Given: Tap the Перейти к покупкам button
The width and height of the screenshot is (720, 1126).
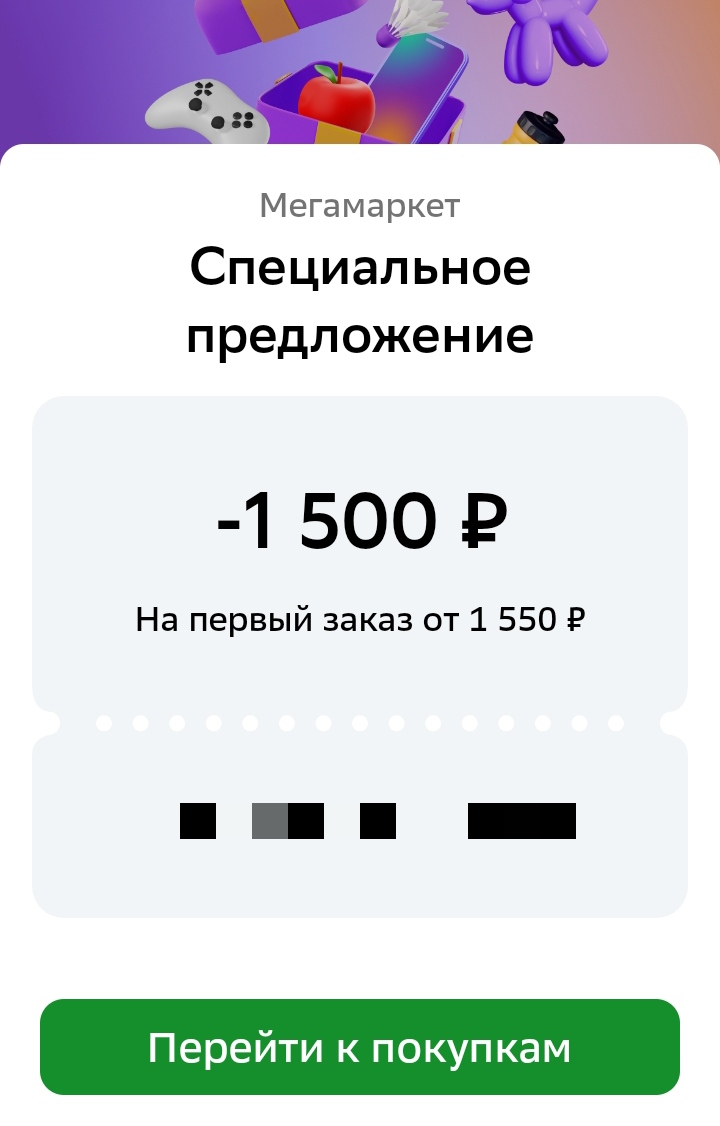Looking at the screenshot, I should [360, 1047].
